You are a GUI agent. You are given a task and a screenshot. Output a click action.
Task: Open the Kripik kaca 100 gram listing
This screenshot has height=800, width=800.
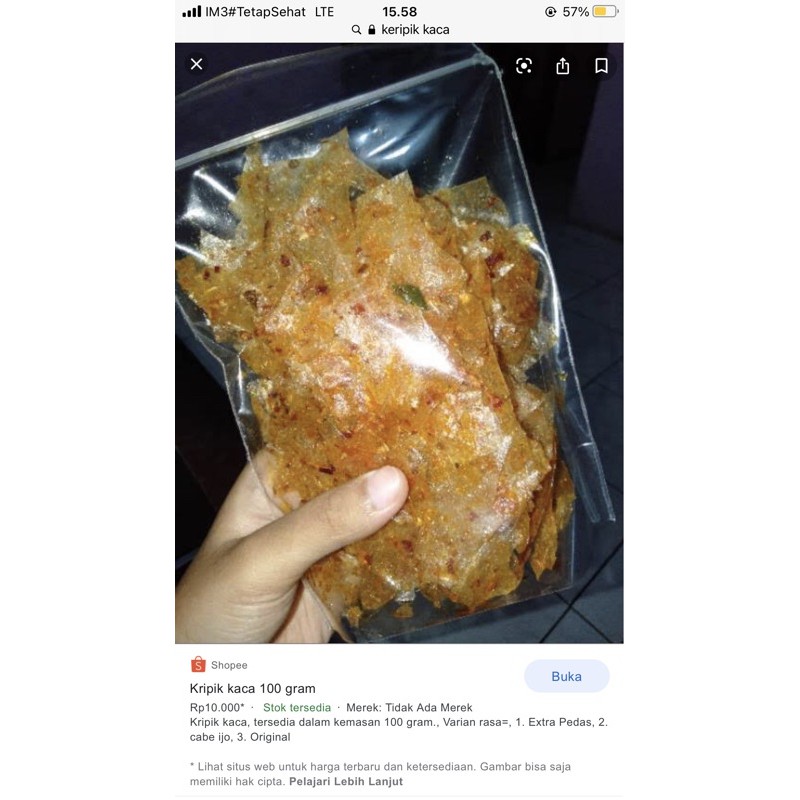tap(253, 688)
